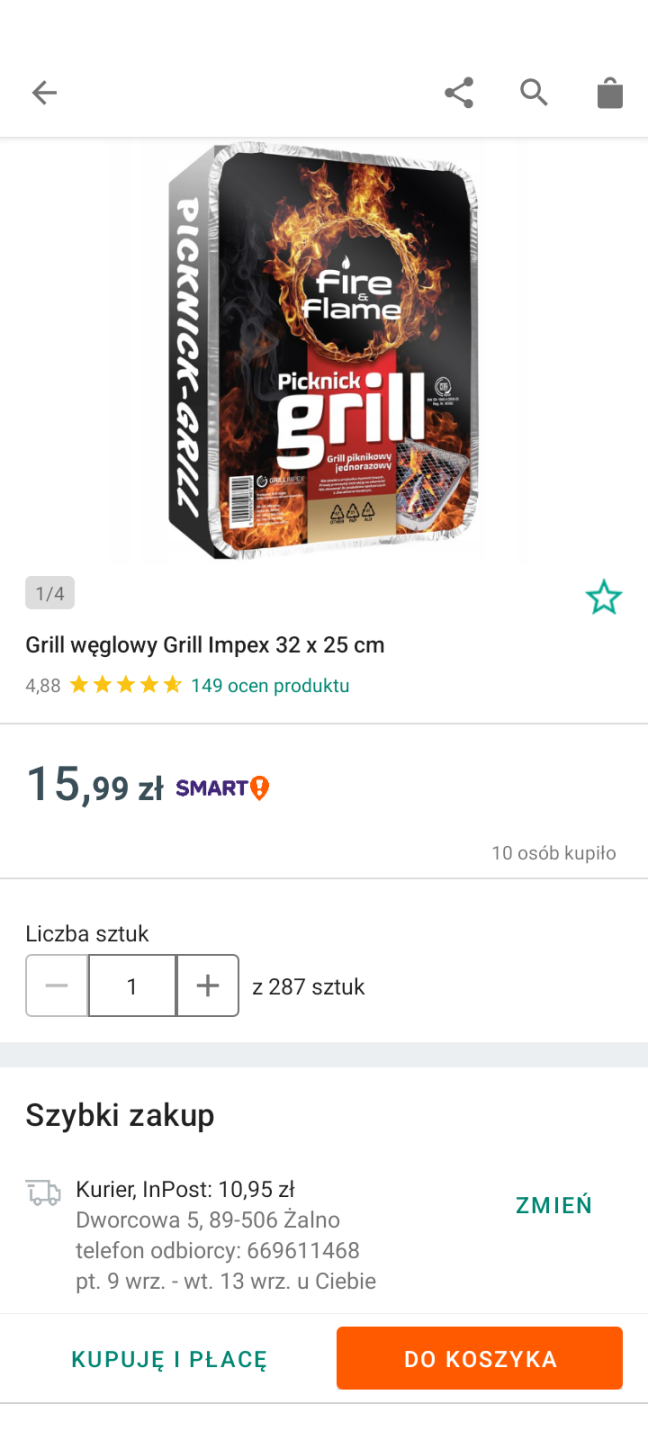Add to cart with DO KOSZYKA

tap(480, 1359)
